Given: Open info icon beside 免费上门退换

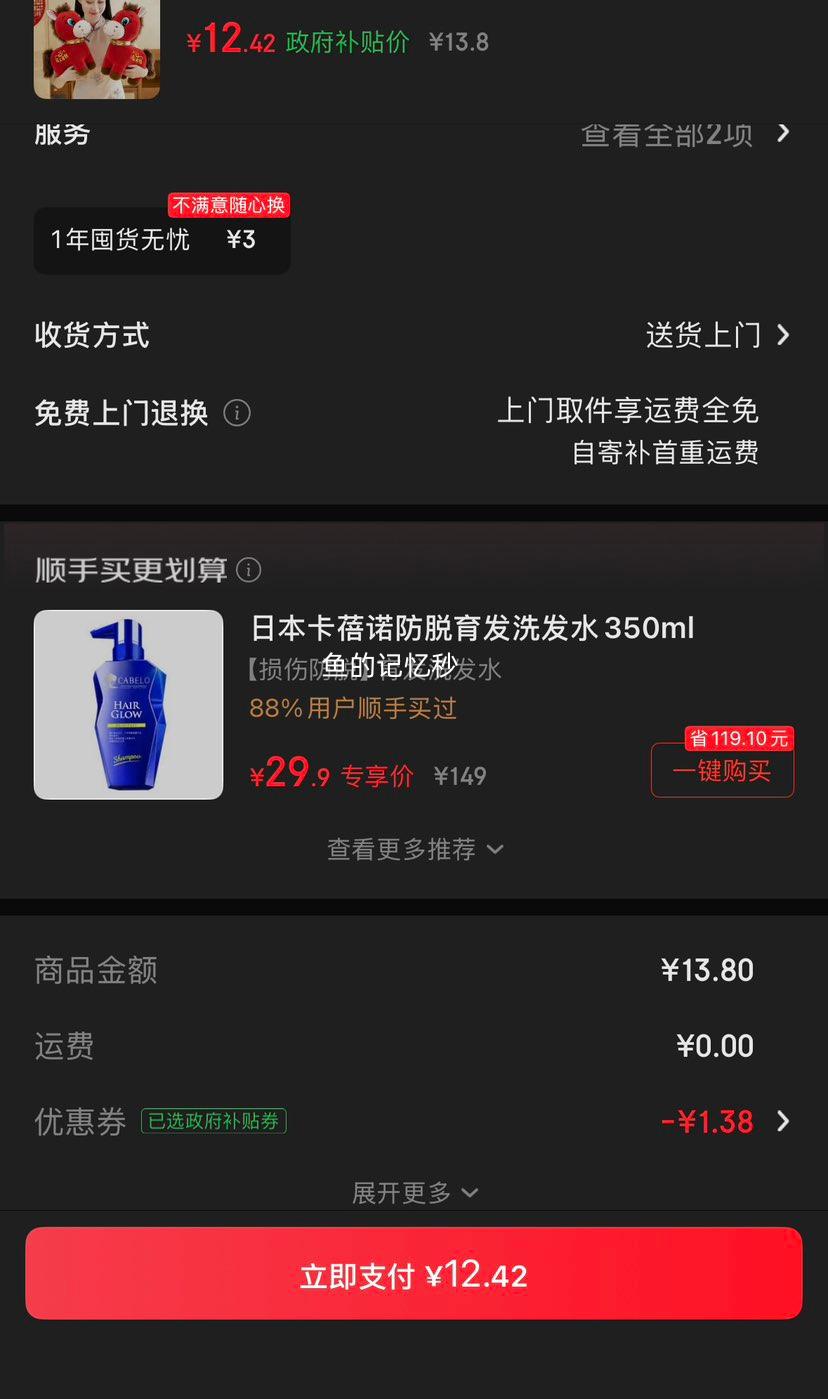Looking at the screenshot, I should (237, 413).
